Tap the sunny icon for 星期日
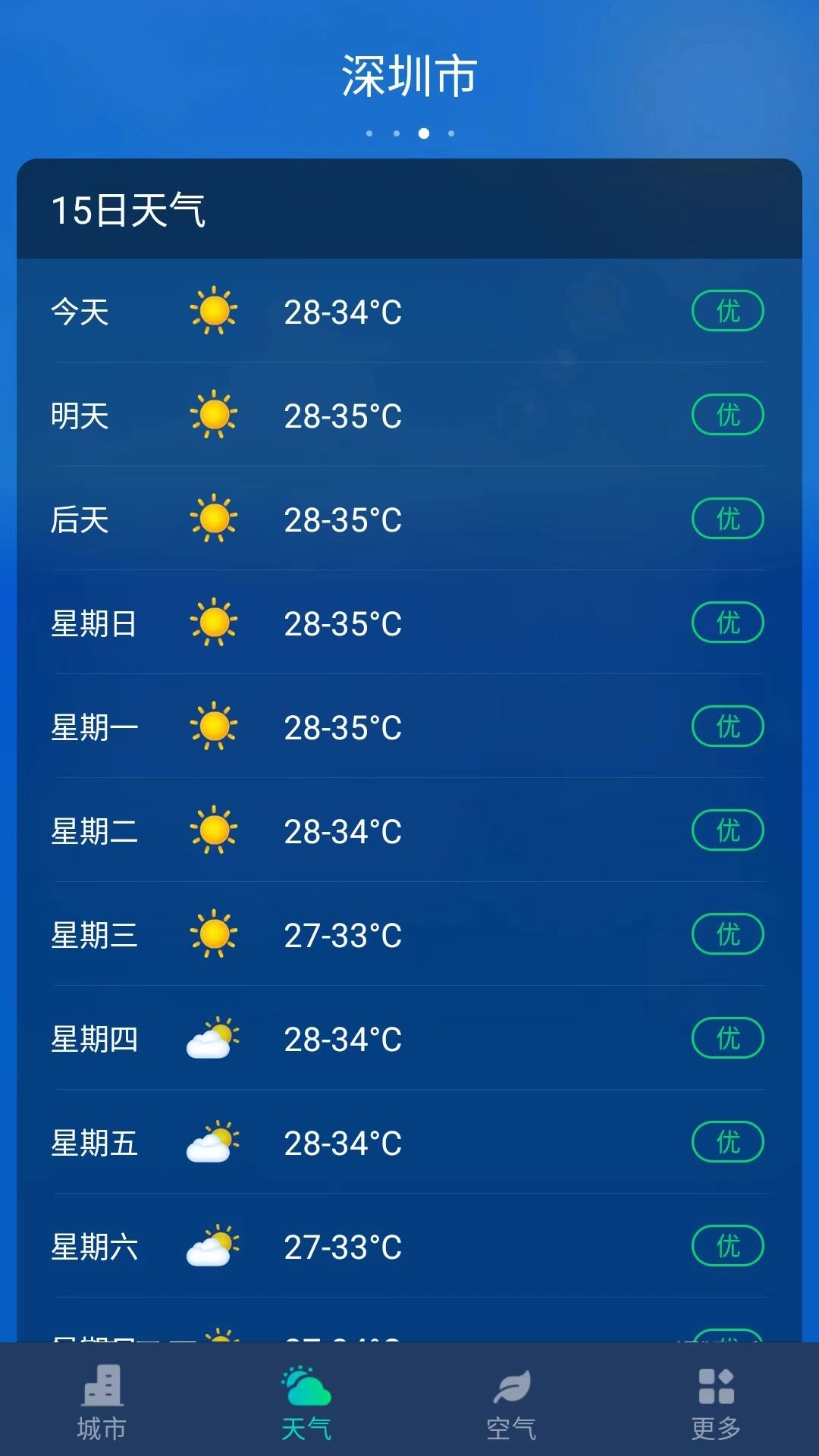The width and height of the screenshot is (819, 1456). tap(213, 623)
